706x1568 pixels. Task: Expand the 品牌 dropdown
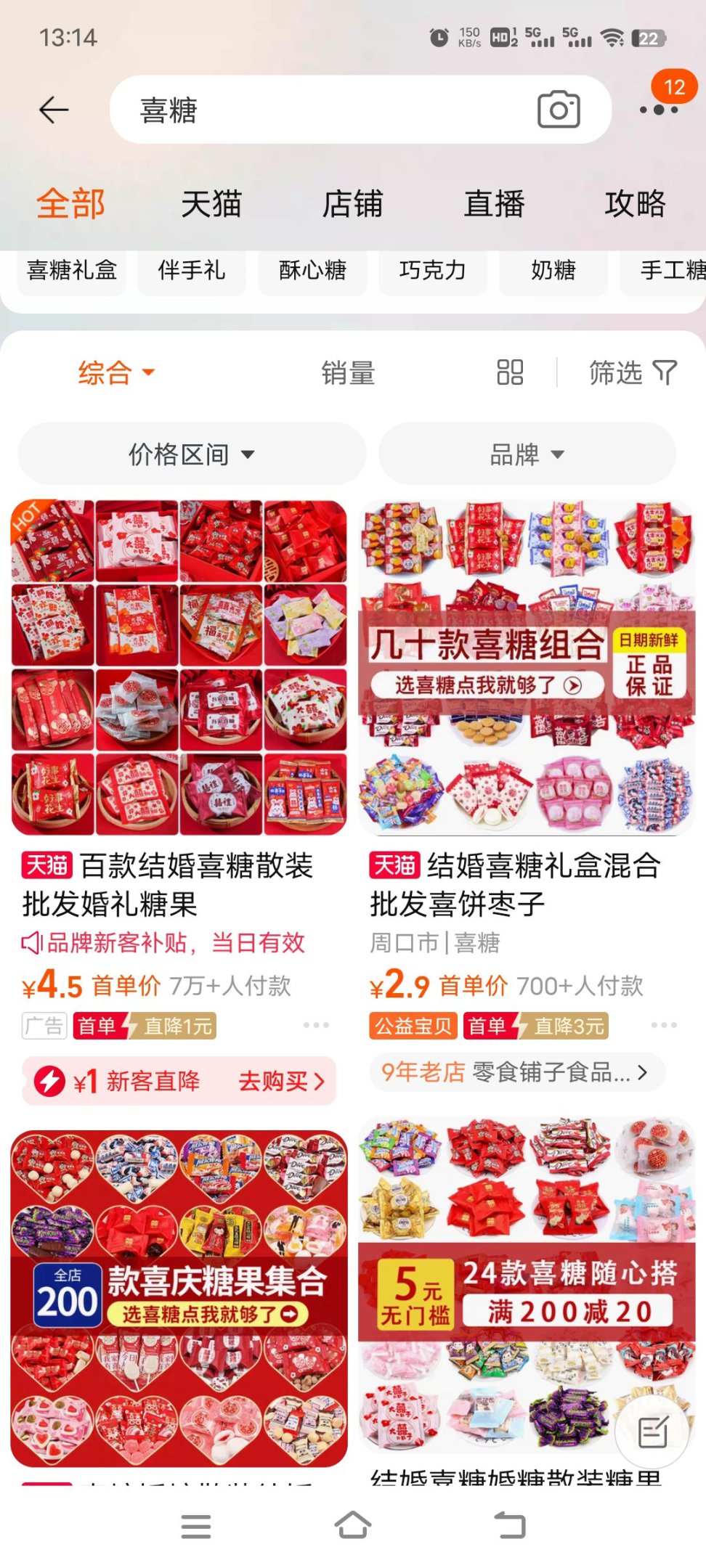click(x=527, y=454)
